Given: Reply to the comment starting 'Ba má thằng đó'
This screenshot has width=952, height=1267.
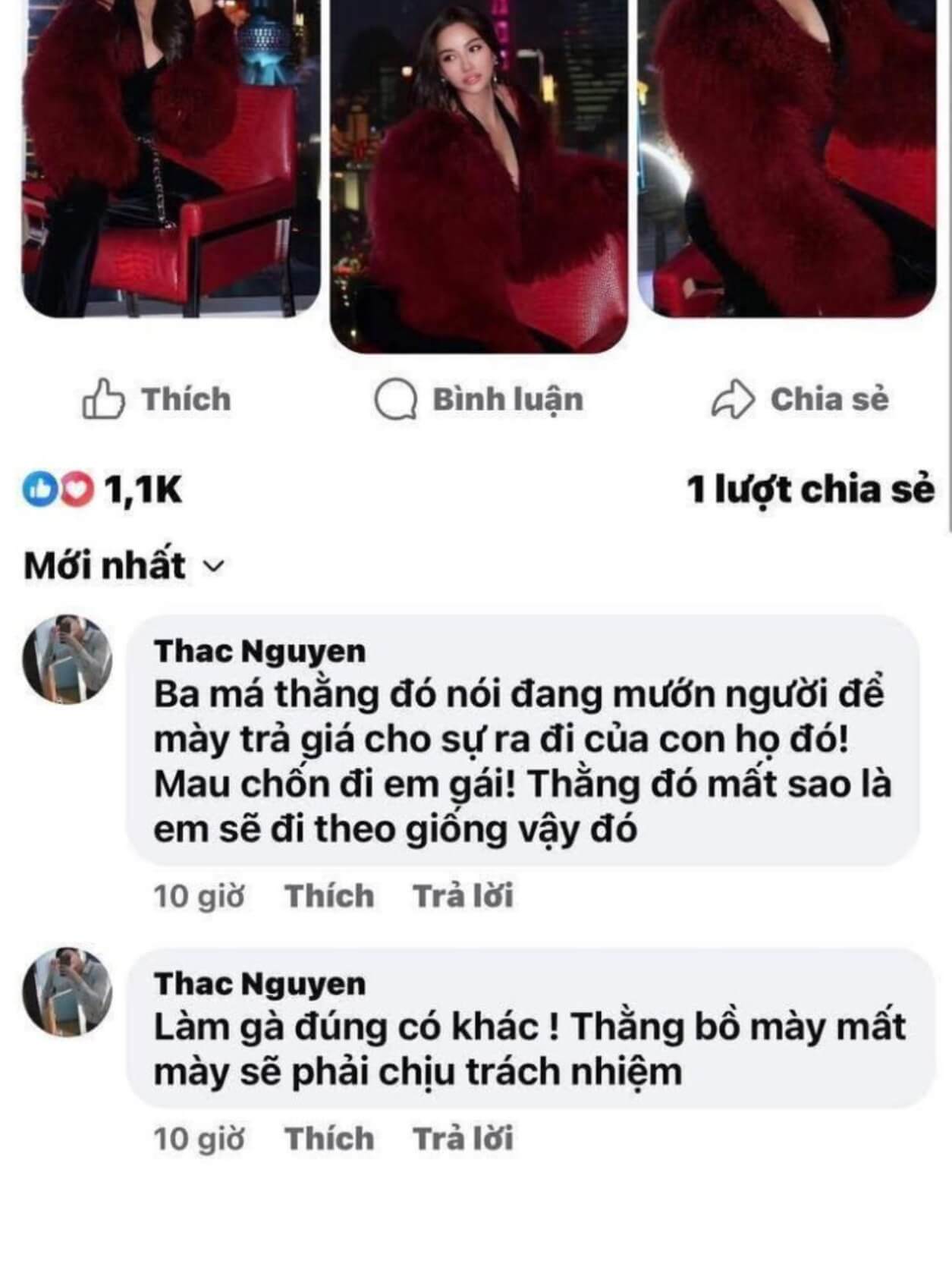Looking at the screenshot, I should coord(463,896).
